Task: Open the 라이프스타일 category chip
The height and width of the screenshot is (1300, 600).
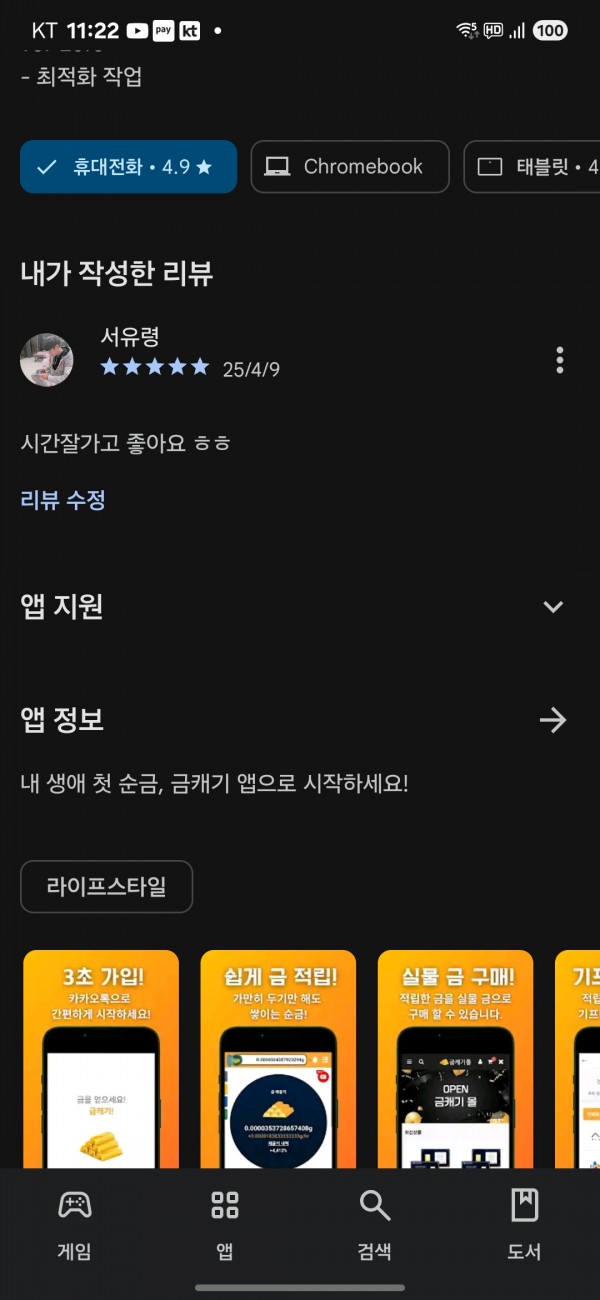Action: coord(106,886)
